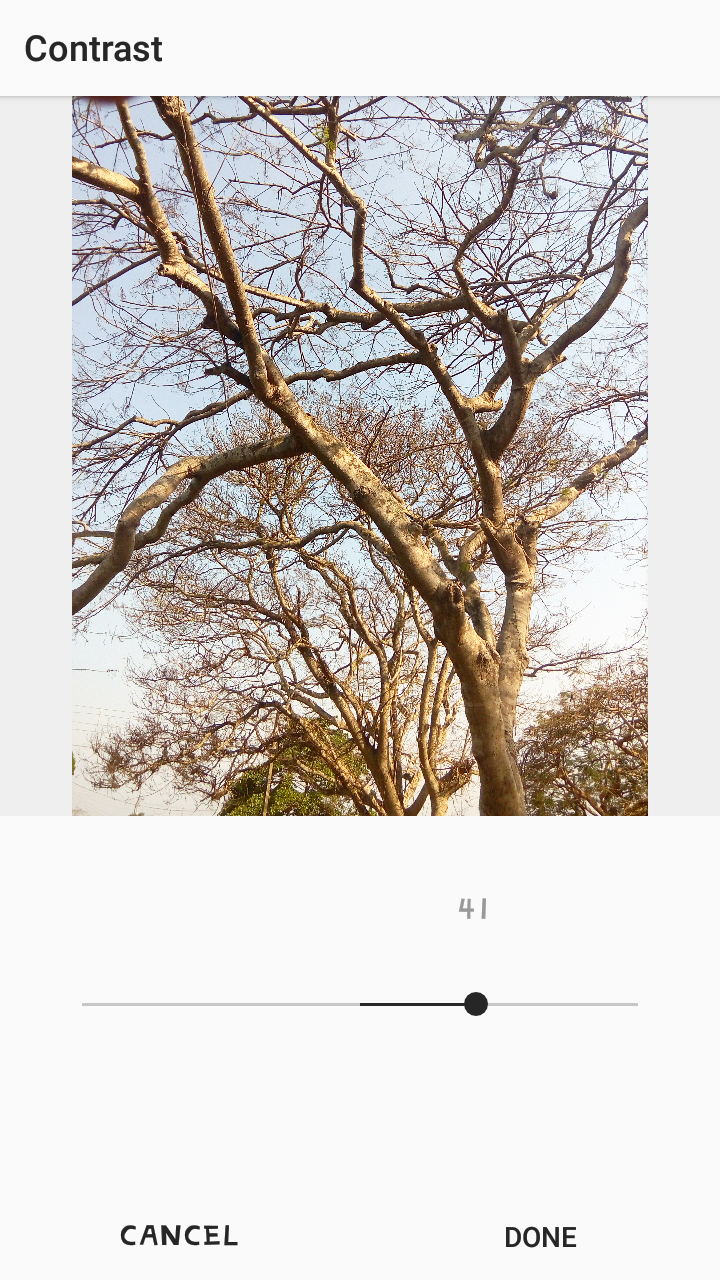
Task: Click the Contrast screen title
Action: point(92,48)
